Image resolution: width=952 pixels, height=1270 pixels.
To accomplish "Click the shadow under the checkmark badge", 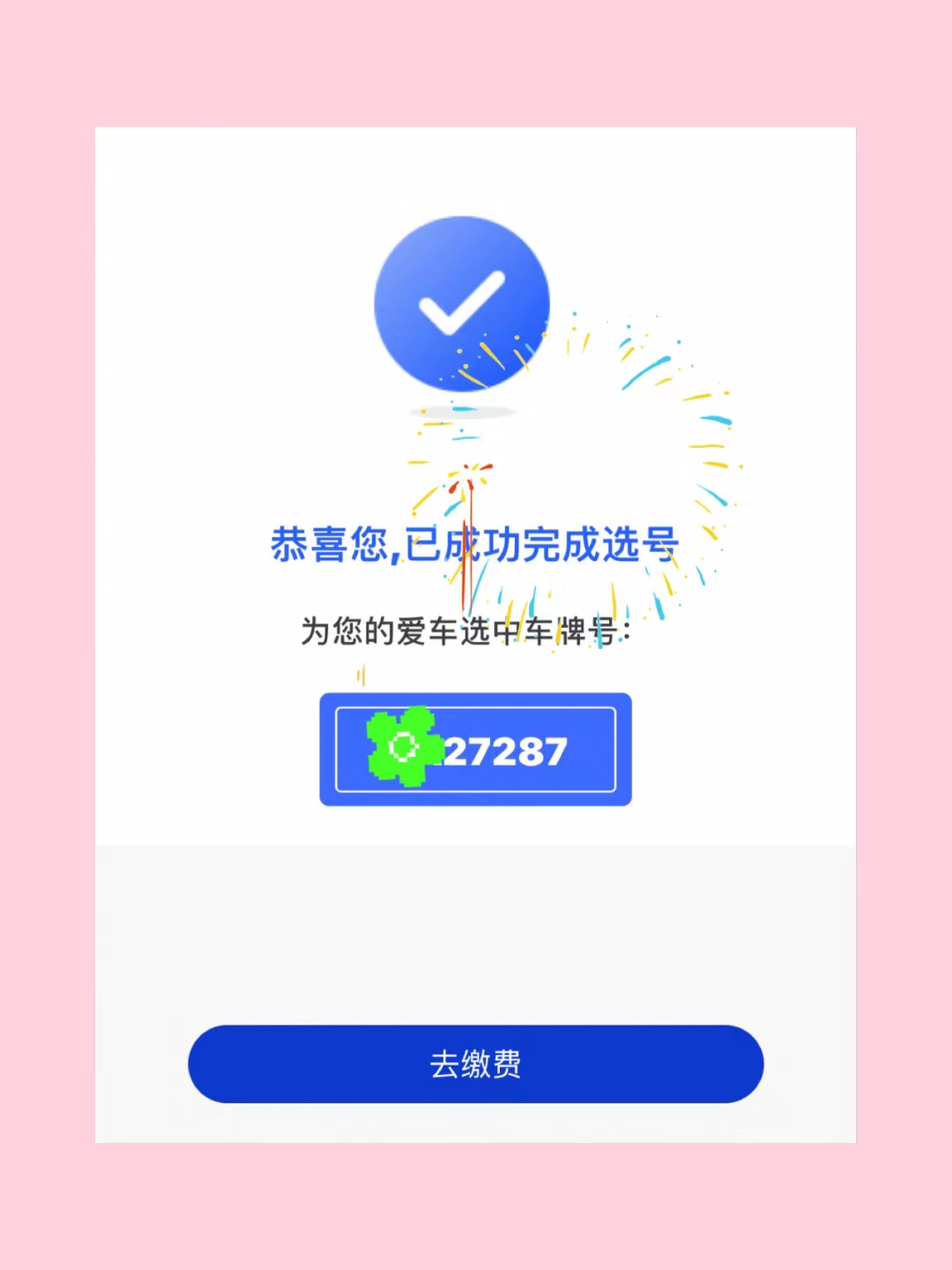I will [462, 411].
